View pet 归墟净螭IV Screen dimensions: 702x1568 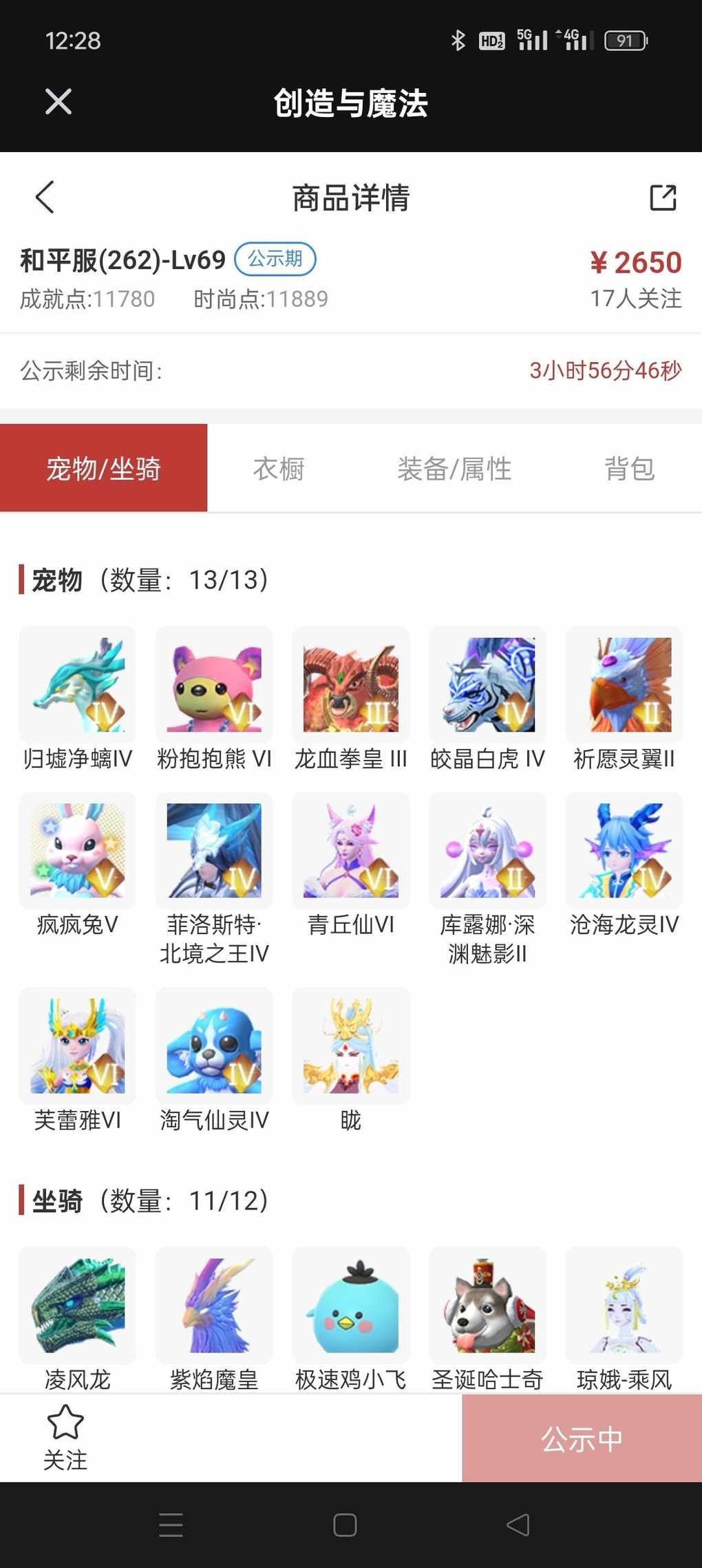(78, 699)
